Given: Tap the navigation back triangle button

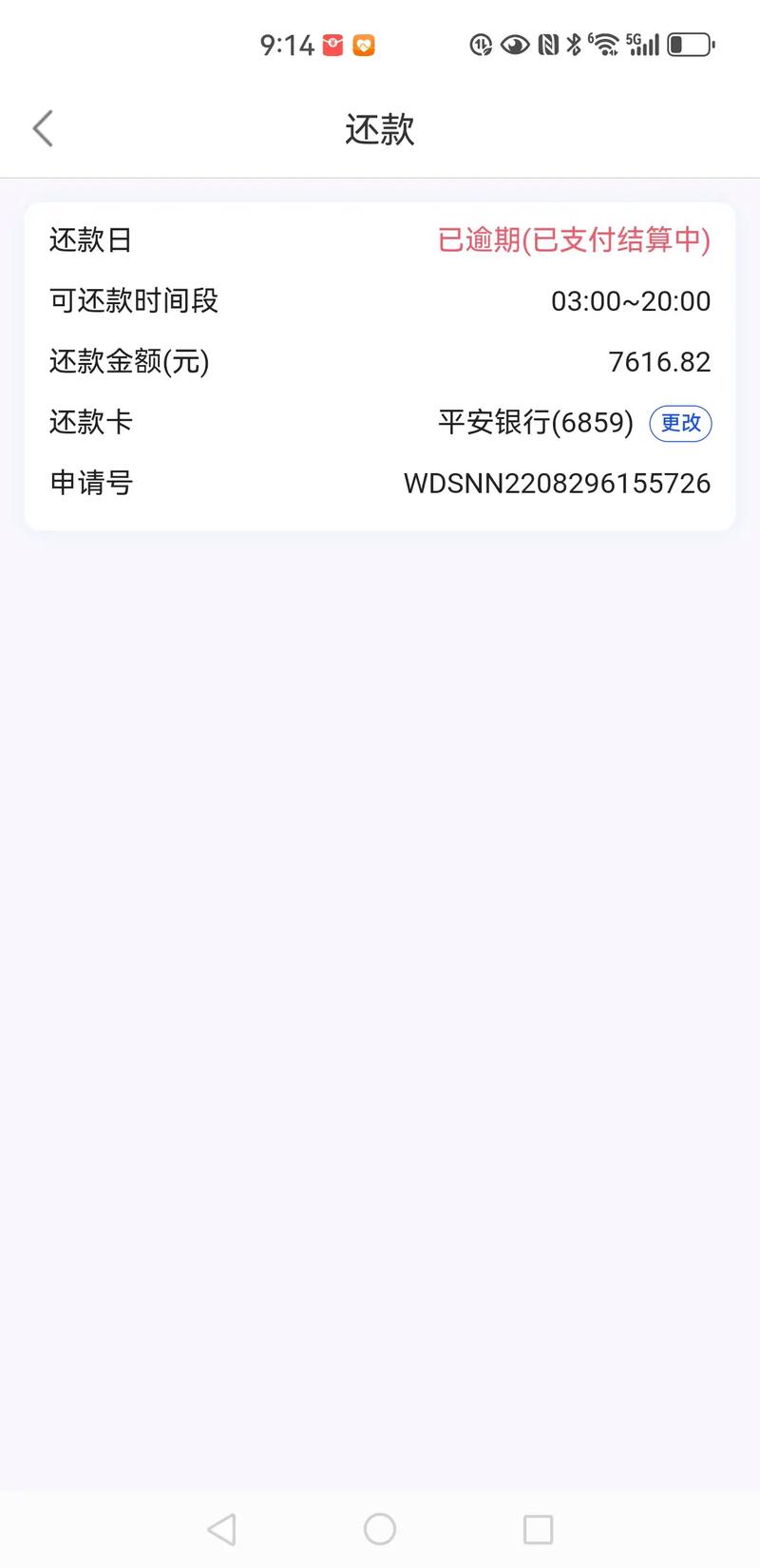Looking at the screenshot, I should click(x=221, y=1530).
